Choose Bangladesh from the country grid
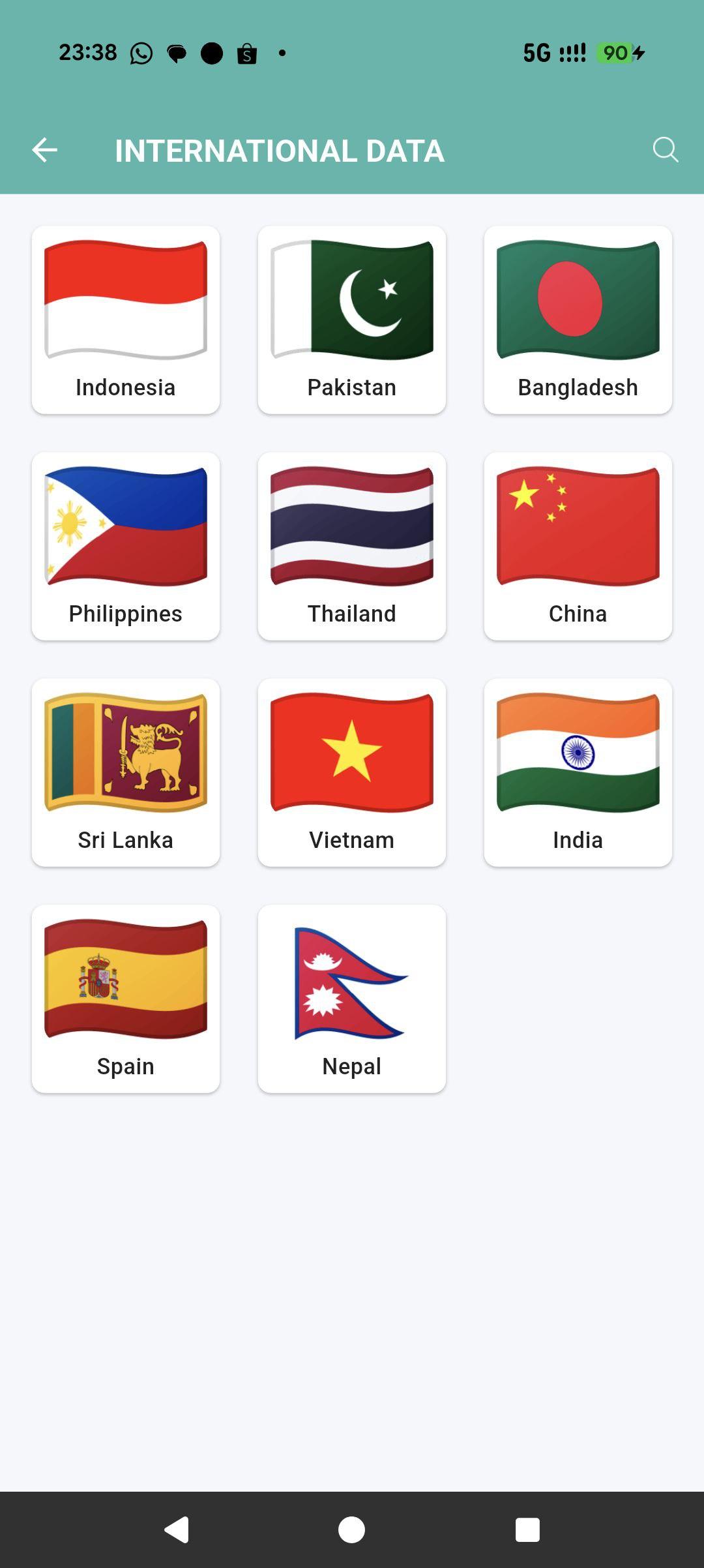Viewport: 704px width, 1568px height. [x=578, y=320]
